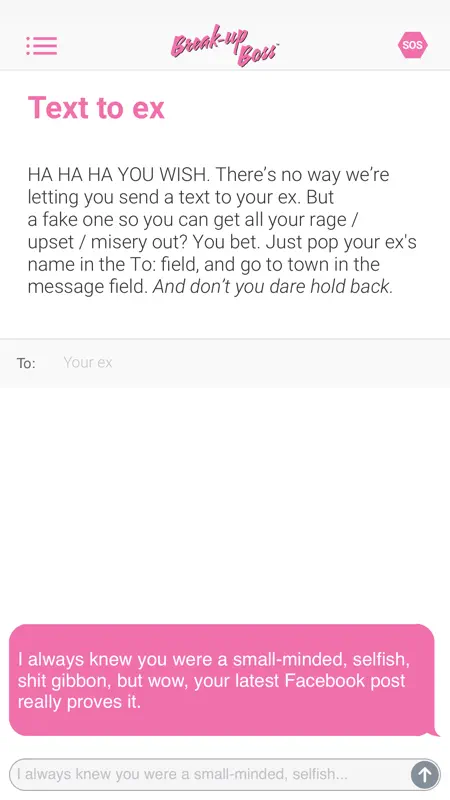Open the hamburger menu

click(42, 45)
